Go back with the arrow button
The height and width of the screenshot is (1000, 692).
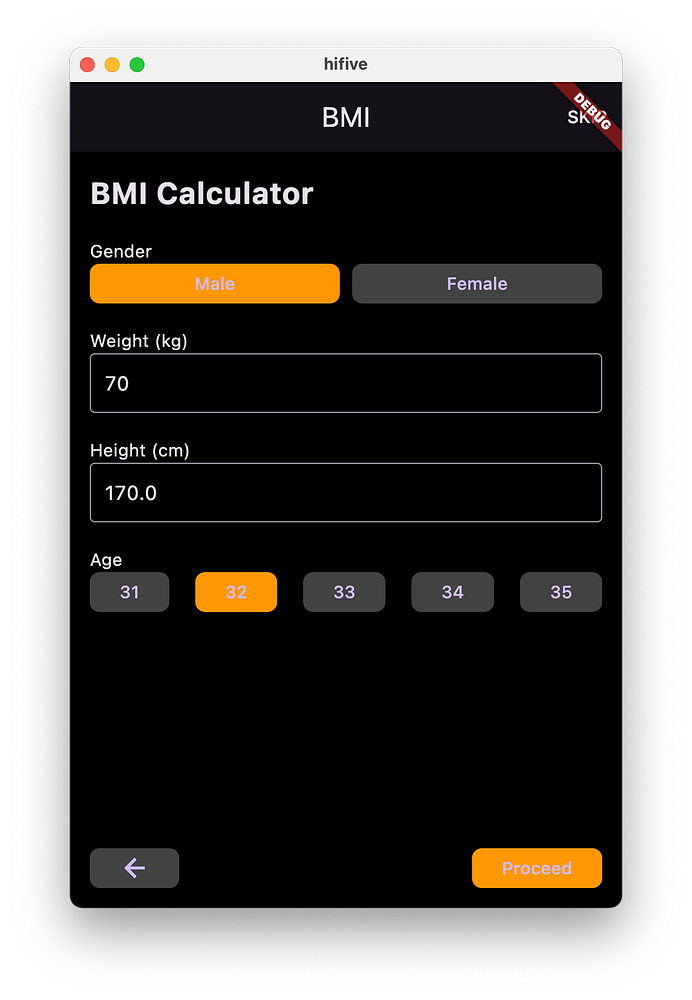click(x=135, y=868)
